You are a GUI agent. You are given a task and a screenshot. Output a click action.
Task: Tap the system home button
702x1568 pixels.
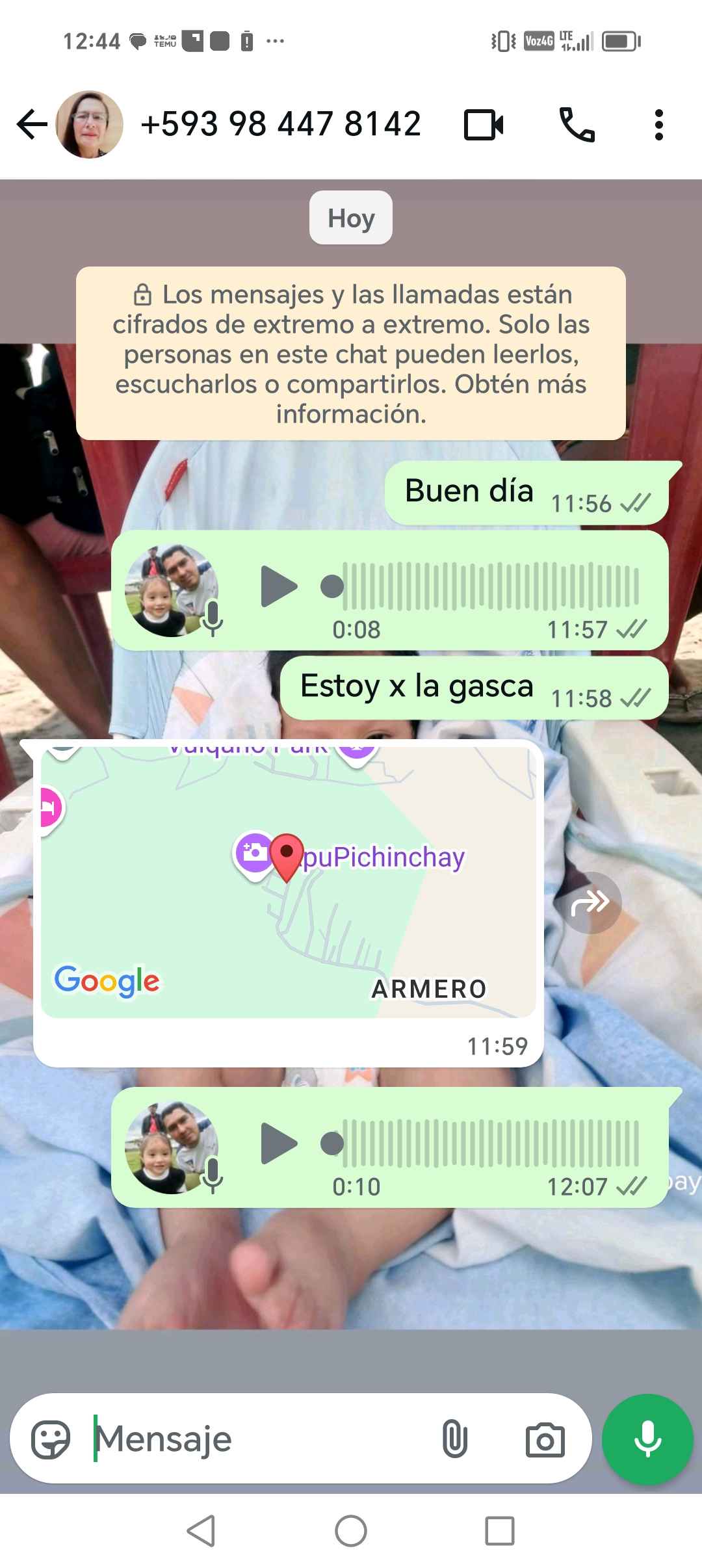pyautogui.click(x=351, y=1531)
